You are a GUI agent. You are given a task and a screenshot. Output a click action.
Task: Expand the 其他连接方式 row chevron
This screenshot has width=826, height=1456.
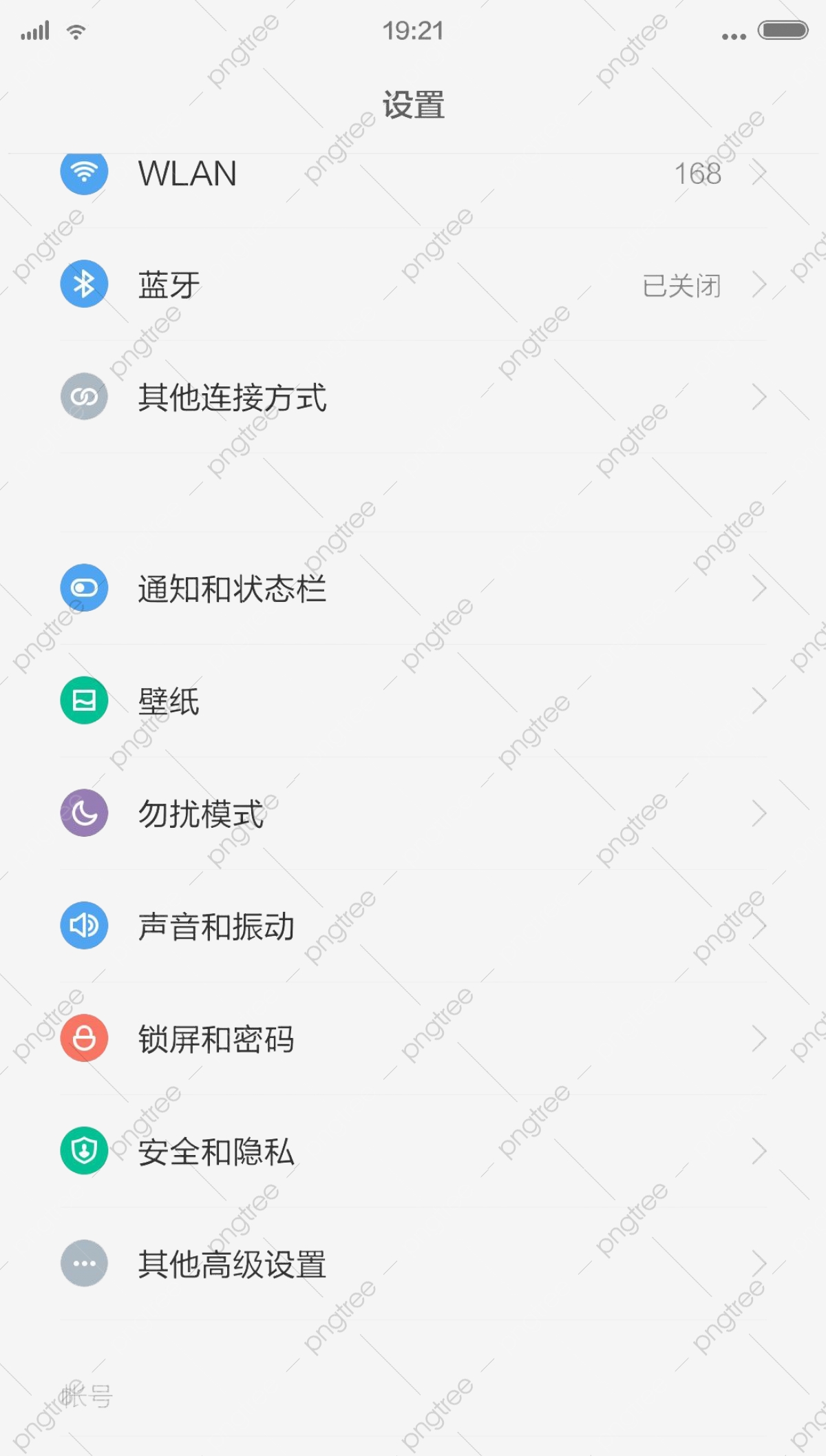[x=760, y=396]
